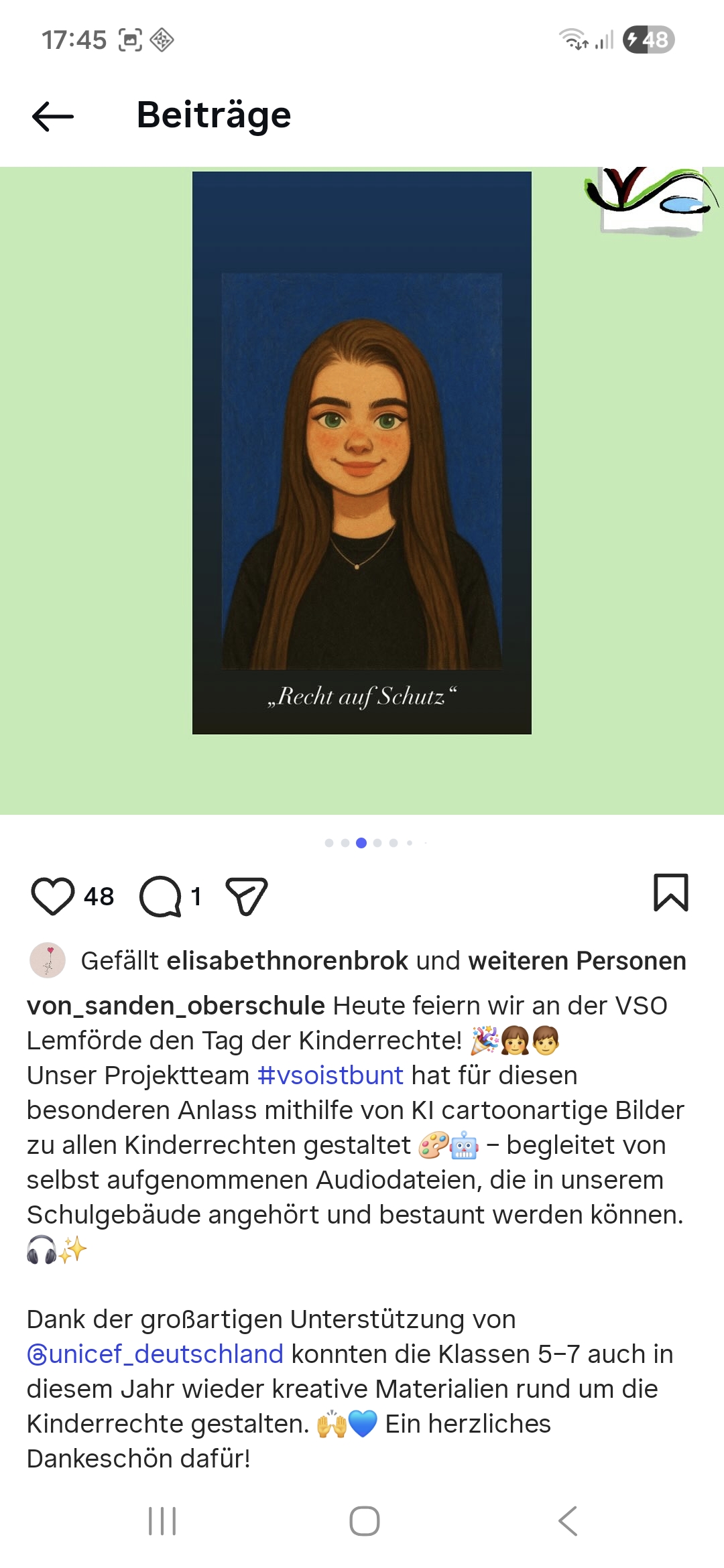This screenshot has height=1568, width=724.
Task: Go back using the arrow next to Beiträge
Action: [53, 116]
